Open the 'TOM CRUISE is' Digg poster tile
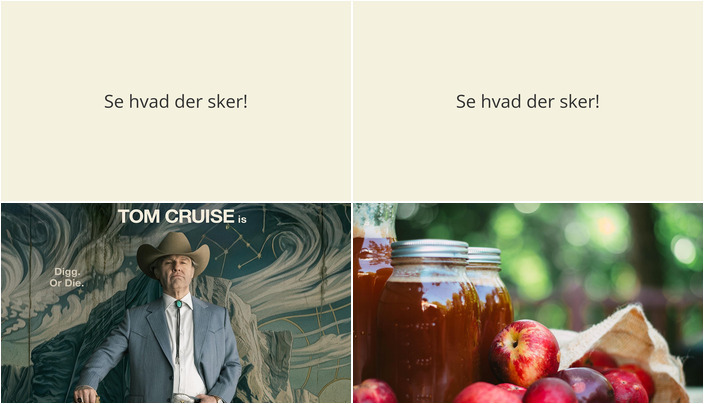The width and height of the screenshot is (704, 404). point(176,303)
